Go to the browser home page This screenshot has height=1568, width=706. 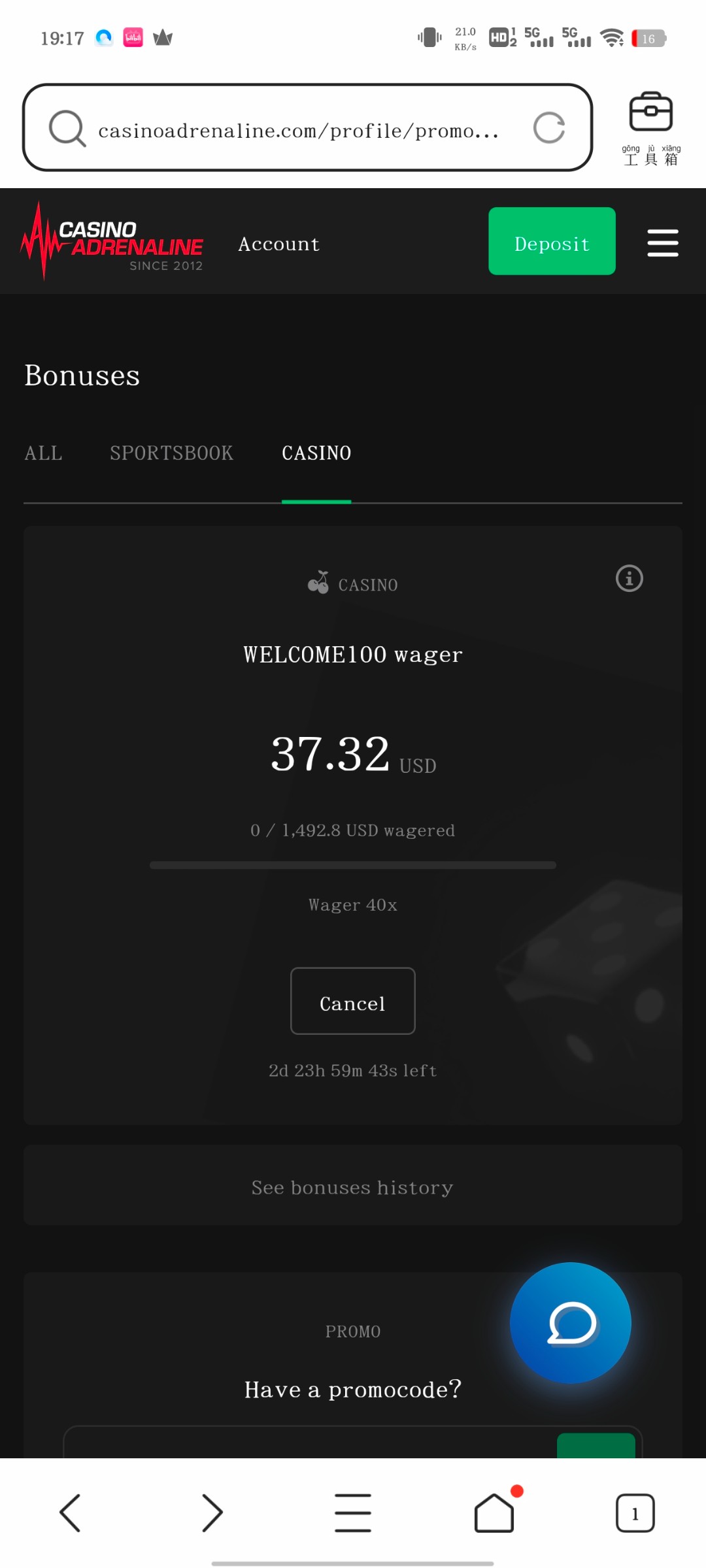click(x=494, y=1512)
